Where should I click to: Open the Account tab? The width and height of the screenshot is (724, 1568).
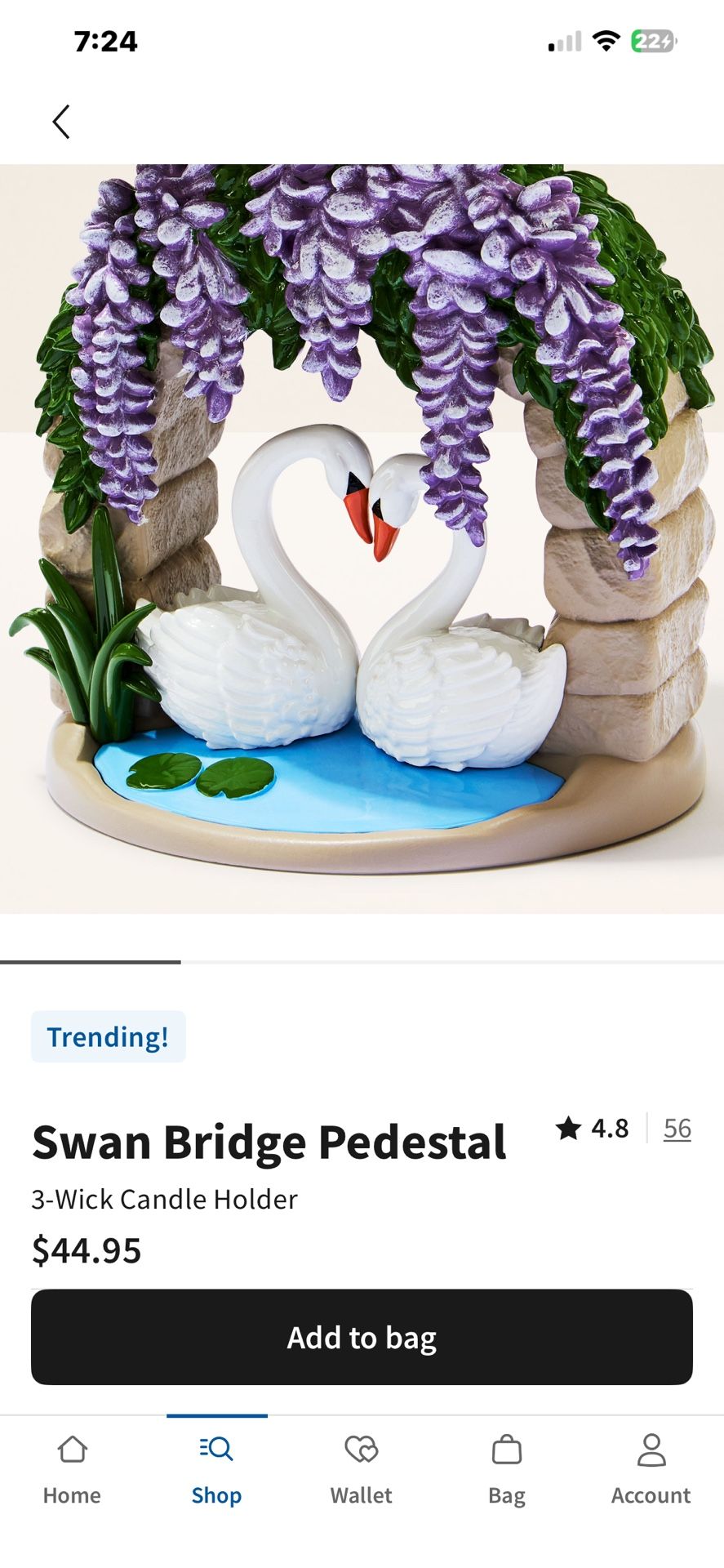pos(651,1469)
